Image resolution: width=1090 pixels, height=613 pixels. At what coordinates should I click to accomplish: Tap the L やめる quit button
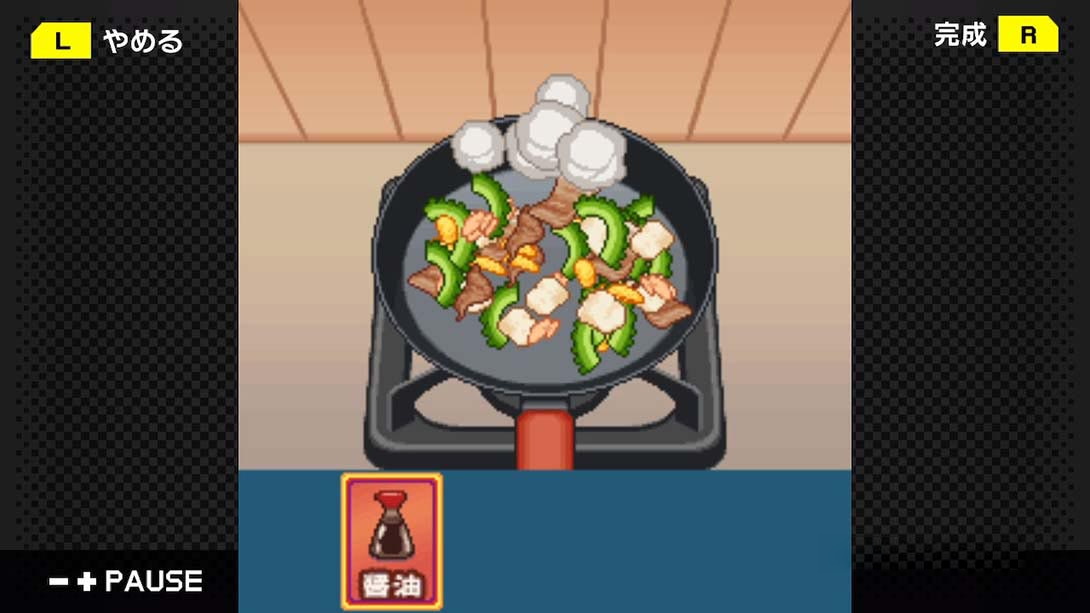click(x=106, y=41)
